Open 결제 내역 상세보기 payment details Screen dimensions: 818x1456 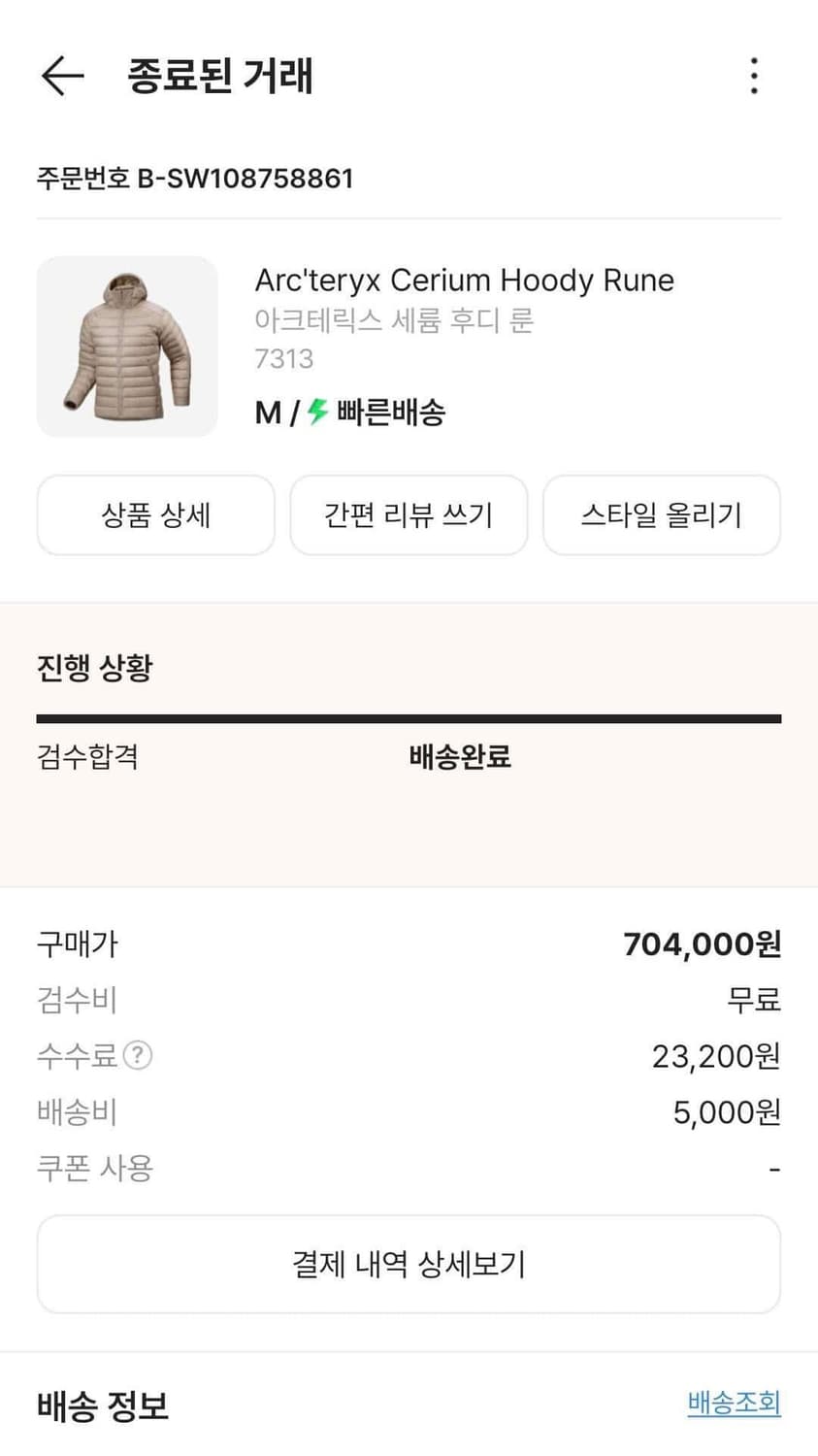[409, 1264]
